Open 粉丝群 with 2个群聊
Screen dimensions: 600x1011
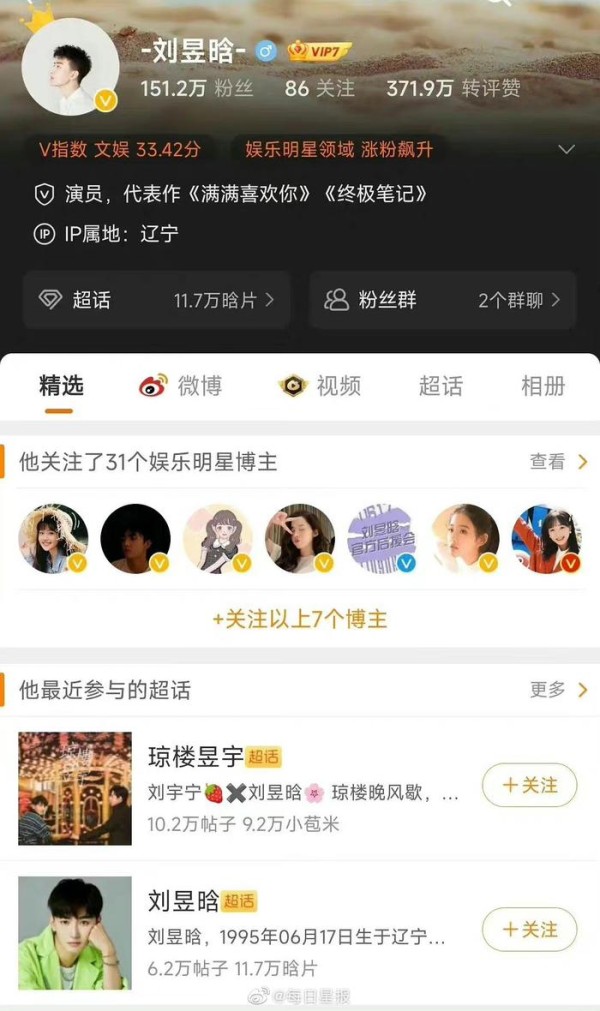pos(442,300)
